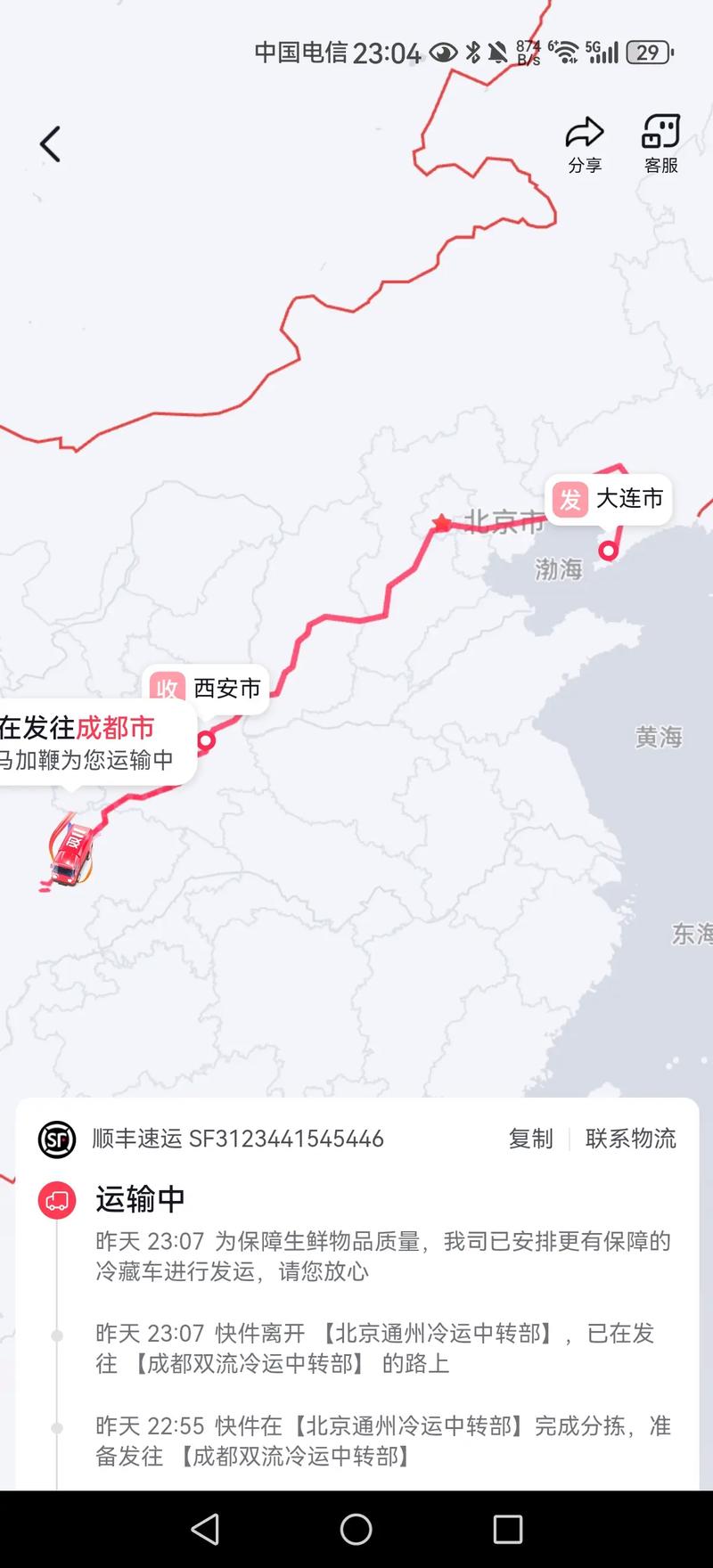
Task: Tap the Wi-Fi icon in the status bar
Action: tap(568, 52)
